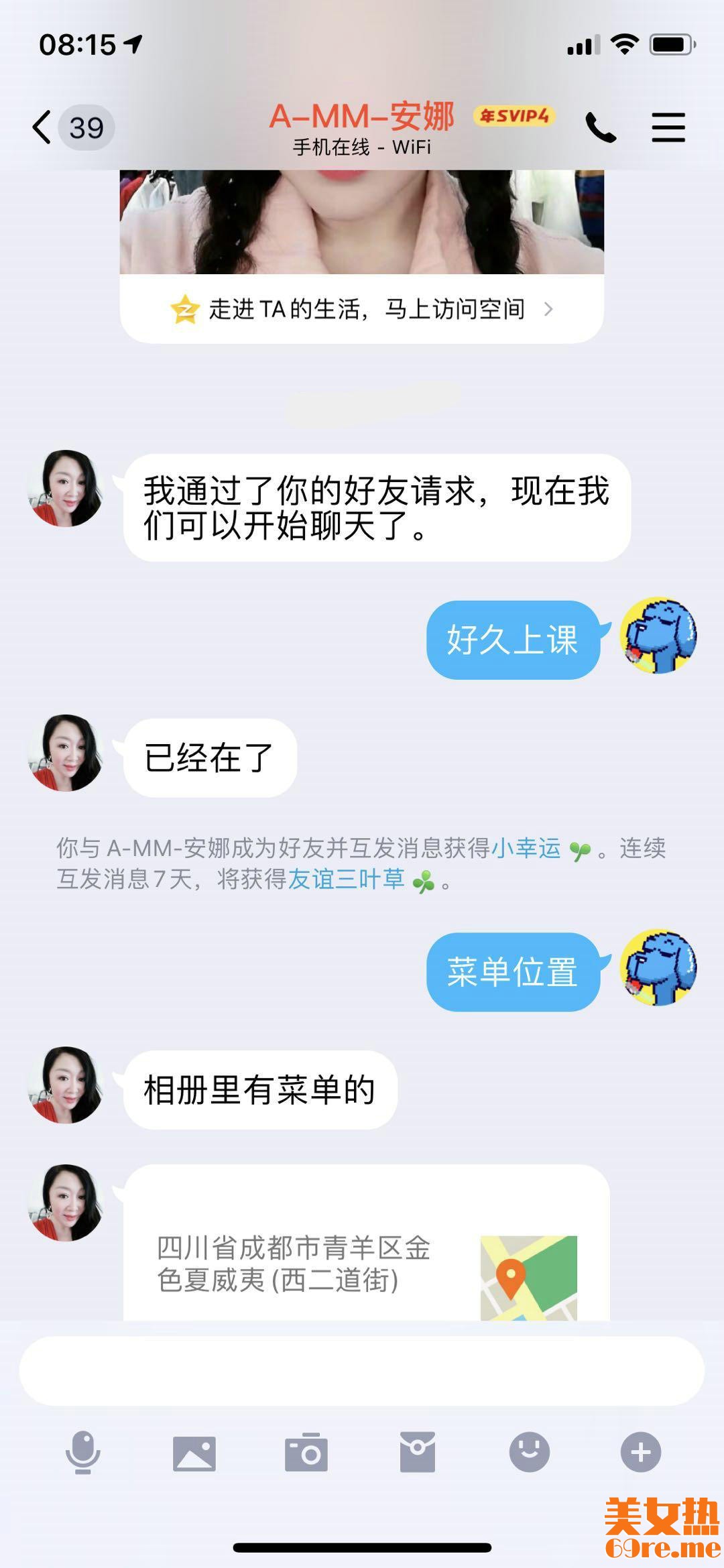Open the 小幸运 link
Image resolution: width=724 pixels, height=1568 pixels.
[526, 849]
